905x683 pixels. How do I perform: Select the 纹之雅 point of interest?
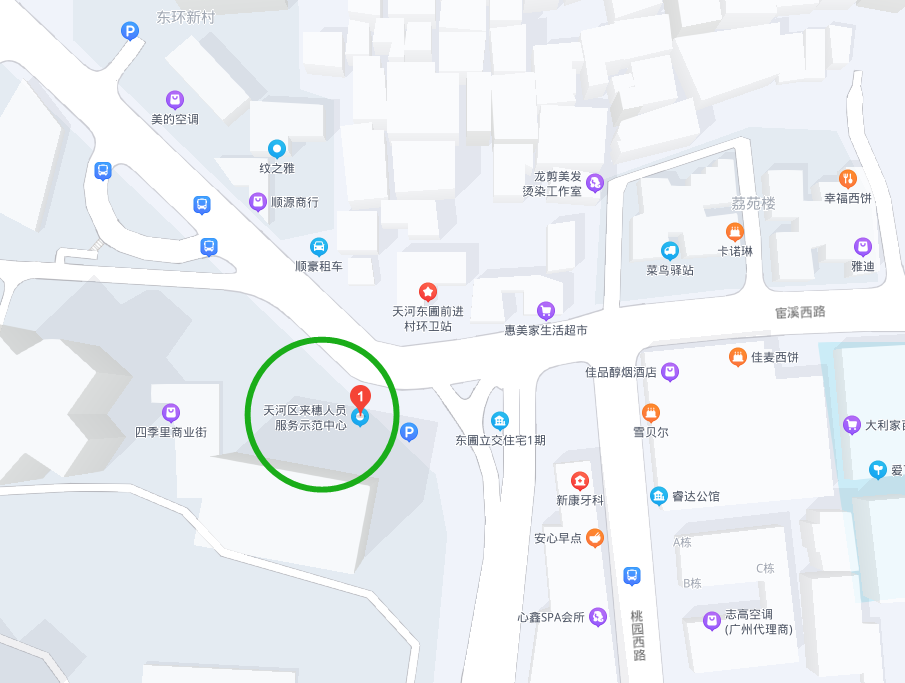[x=277, y=149]
